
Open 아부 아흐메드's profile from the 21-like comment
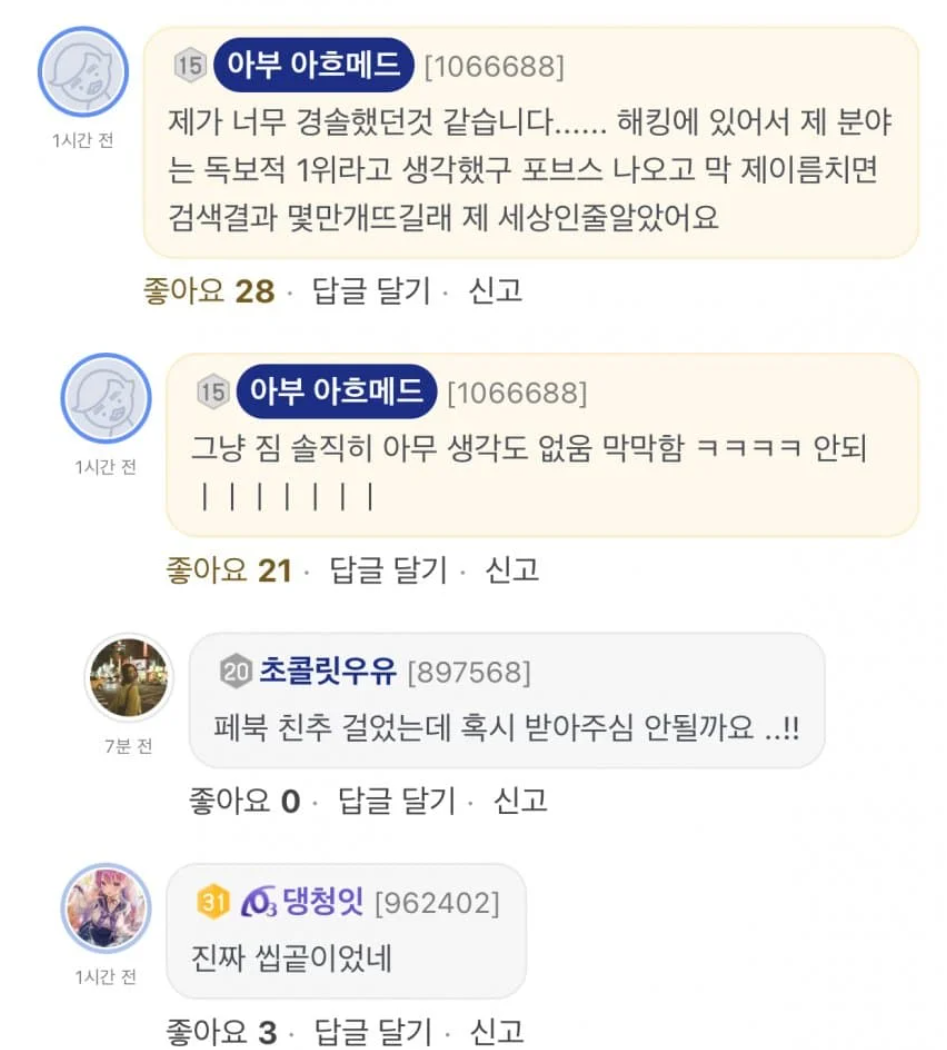coord(336,391)
